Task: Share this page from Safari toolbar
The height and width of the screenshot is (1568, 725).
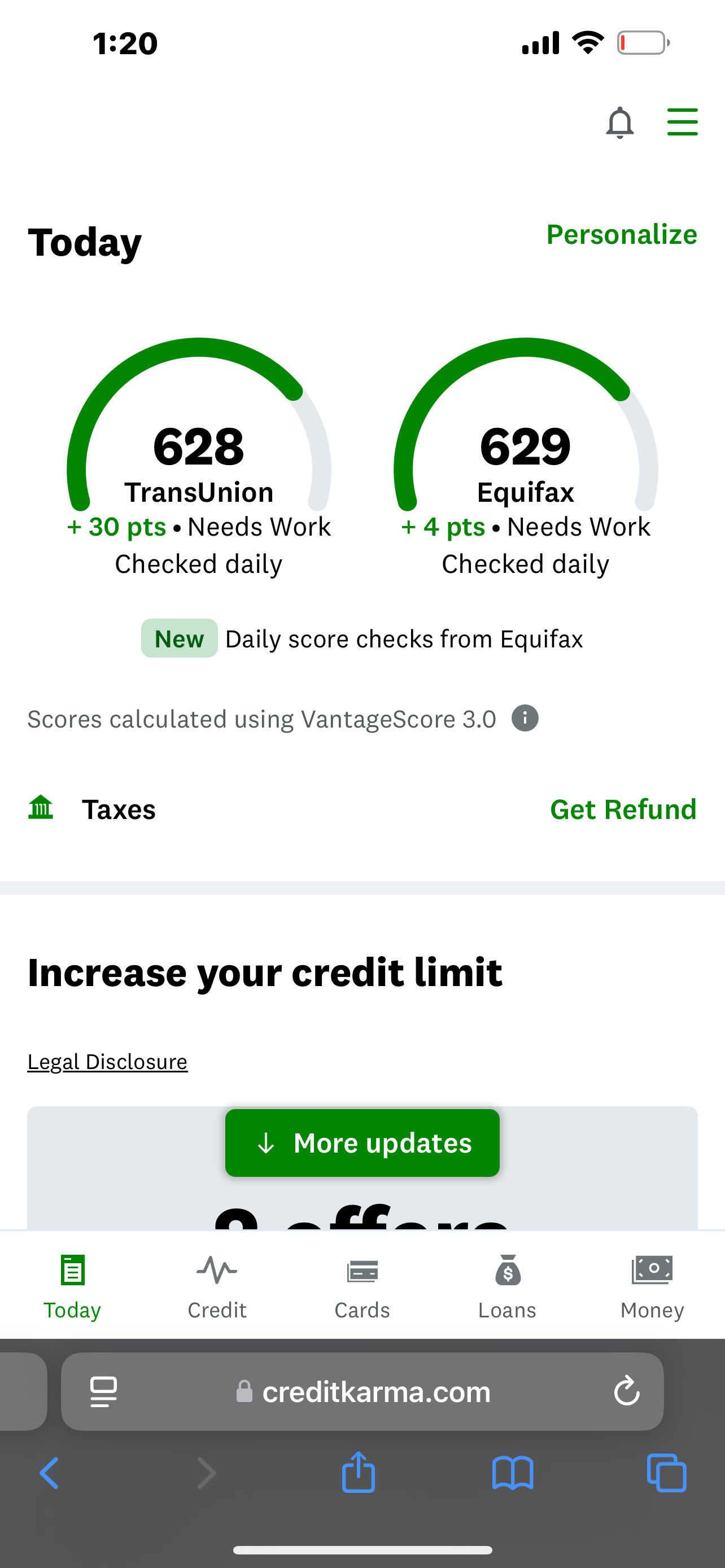Action: click(359, 1473)
